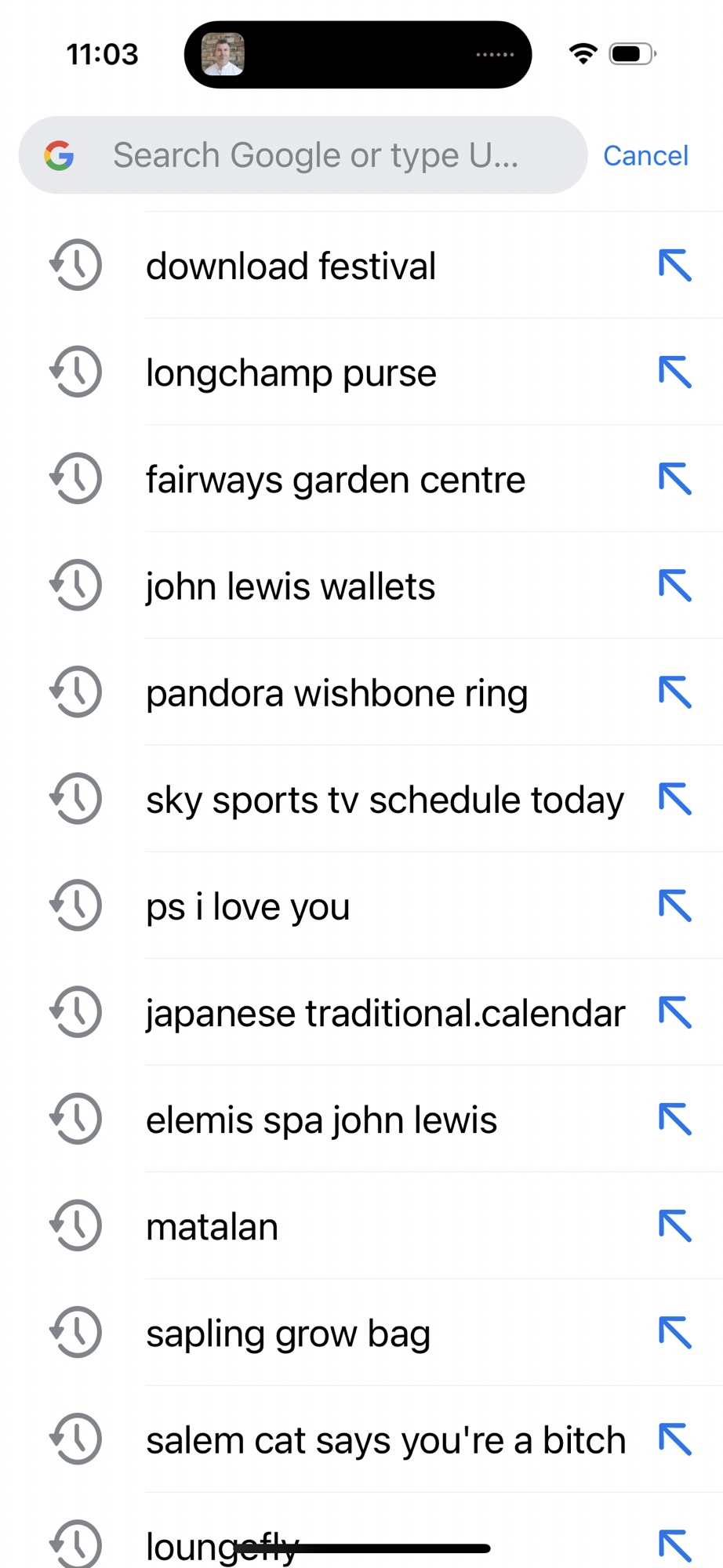This screenshot has height=1568, width=723.
Task: Select the 'ps i love you' search
Action: [248, 906]
